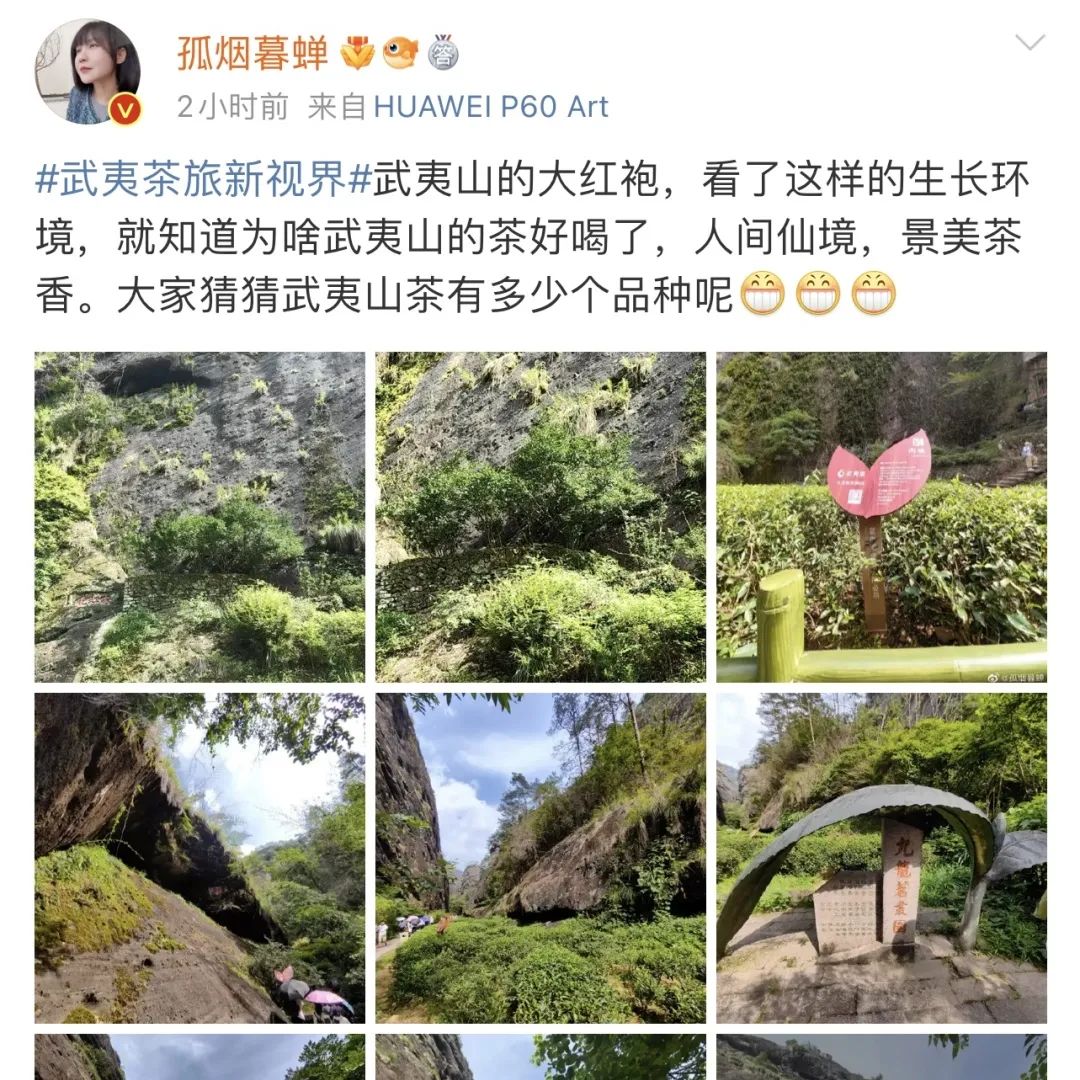Open the HUAWEI P60 Art source link

click(x=490, y=107)
